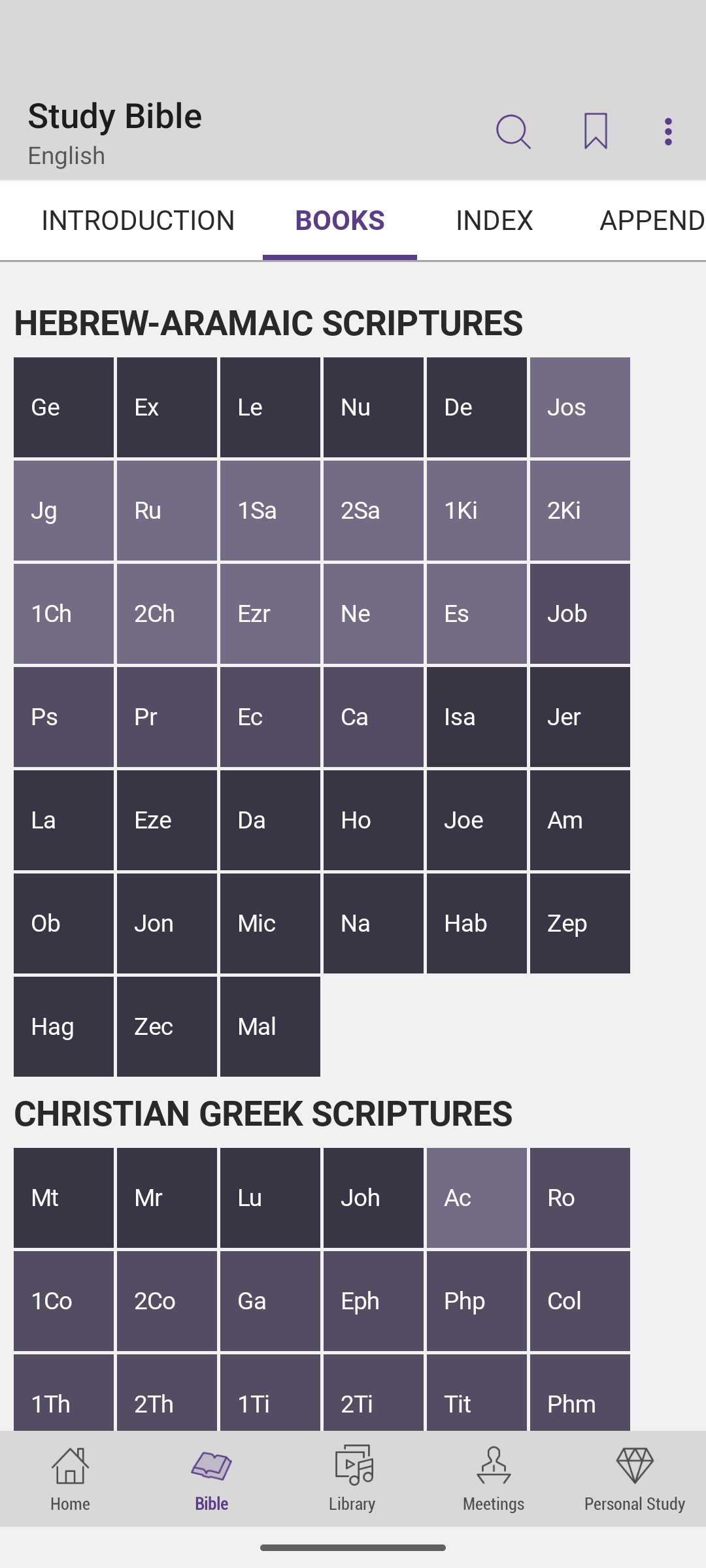Open the bookmarks icon
This screenshot has height=1568, width=706.
pyautogui.click(x=596, y=131)
